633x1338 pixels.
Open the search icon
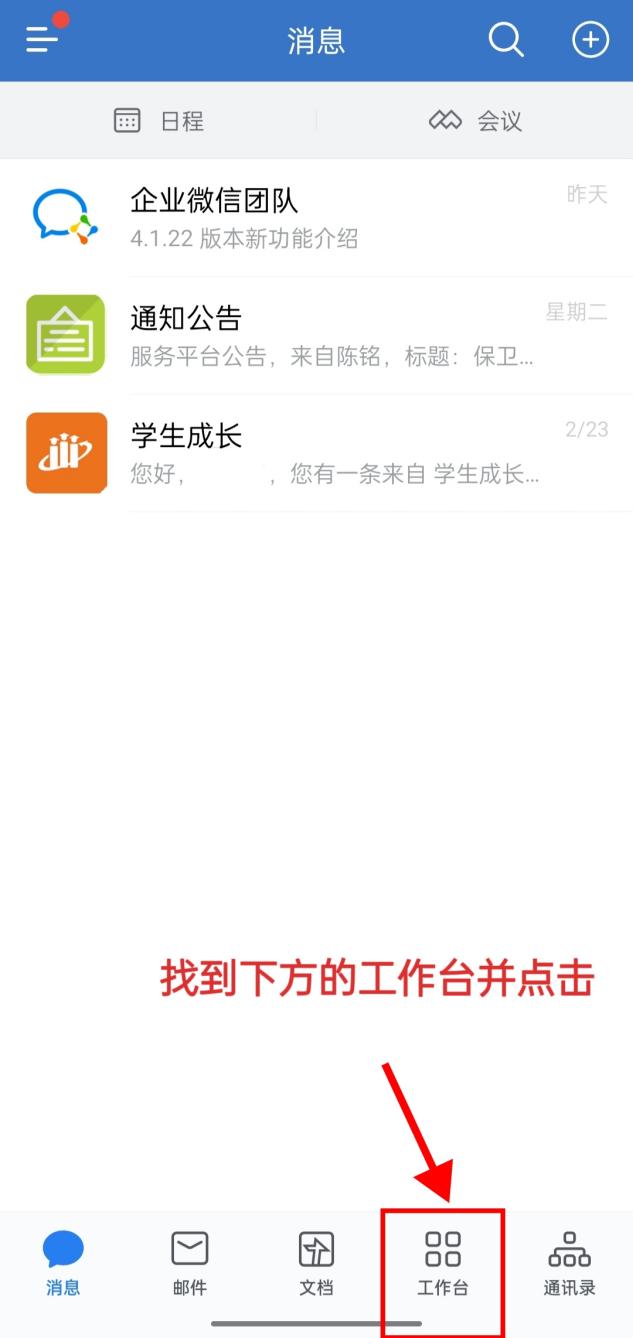tap(506, 40)
